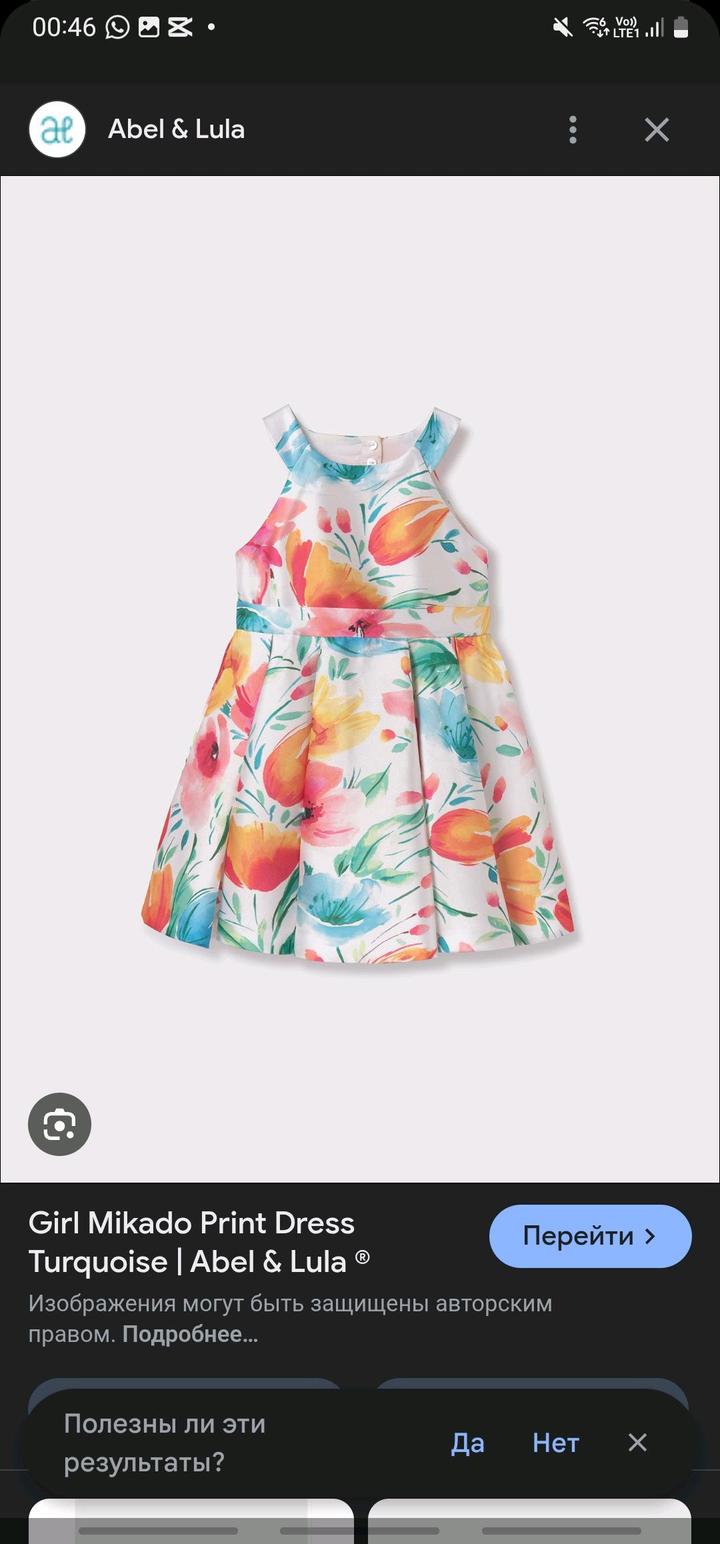The image size is (720, 1544).
Task: Close the Abel & Lula image viewer
Action: [657, 129]
